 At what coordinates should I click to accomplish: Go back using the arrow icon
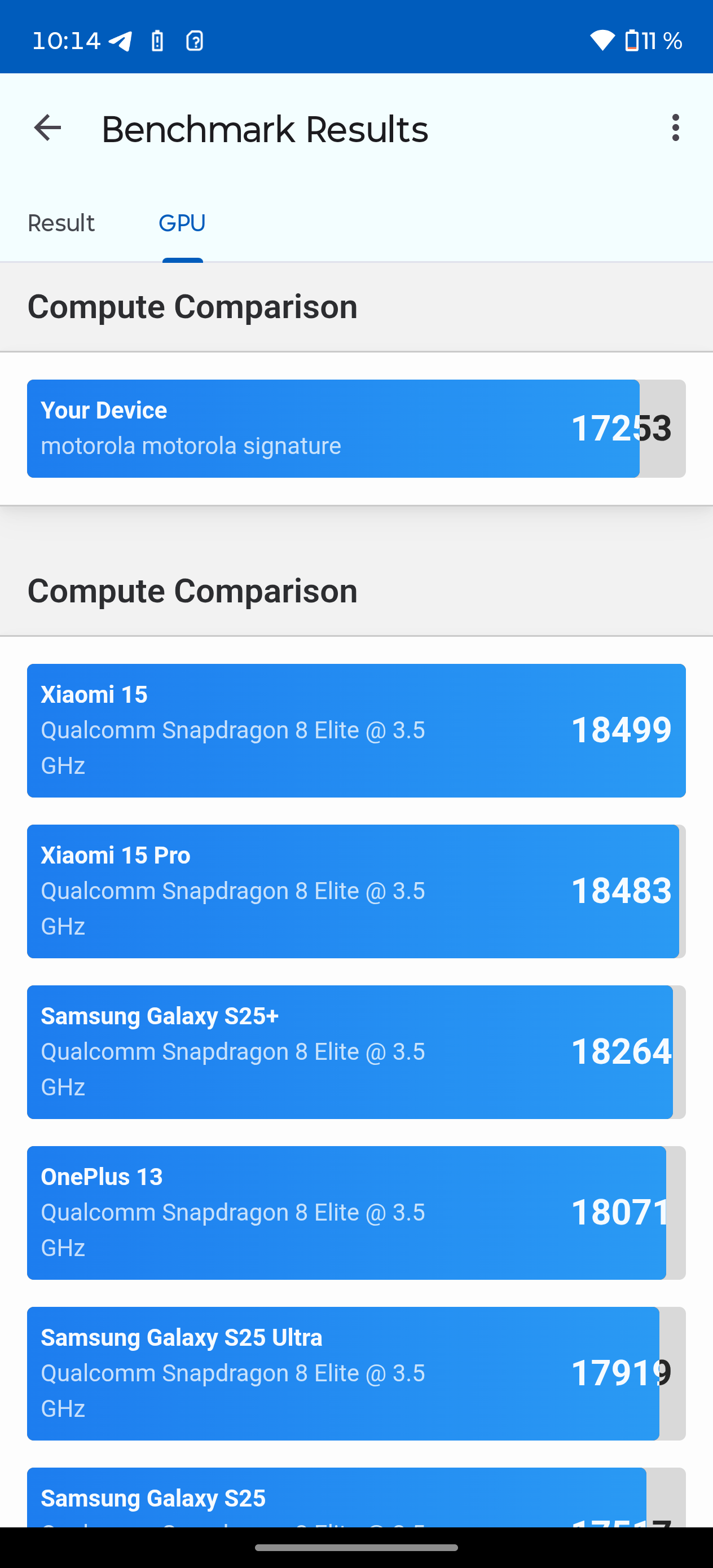pyautogui.click(x=47, y=128)
